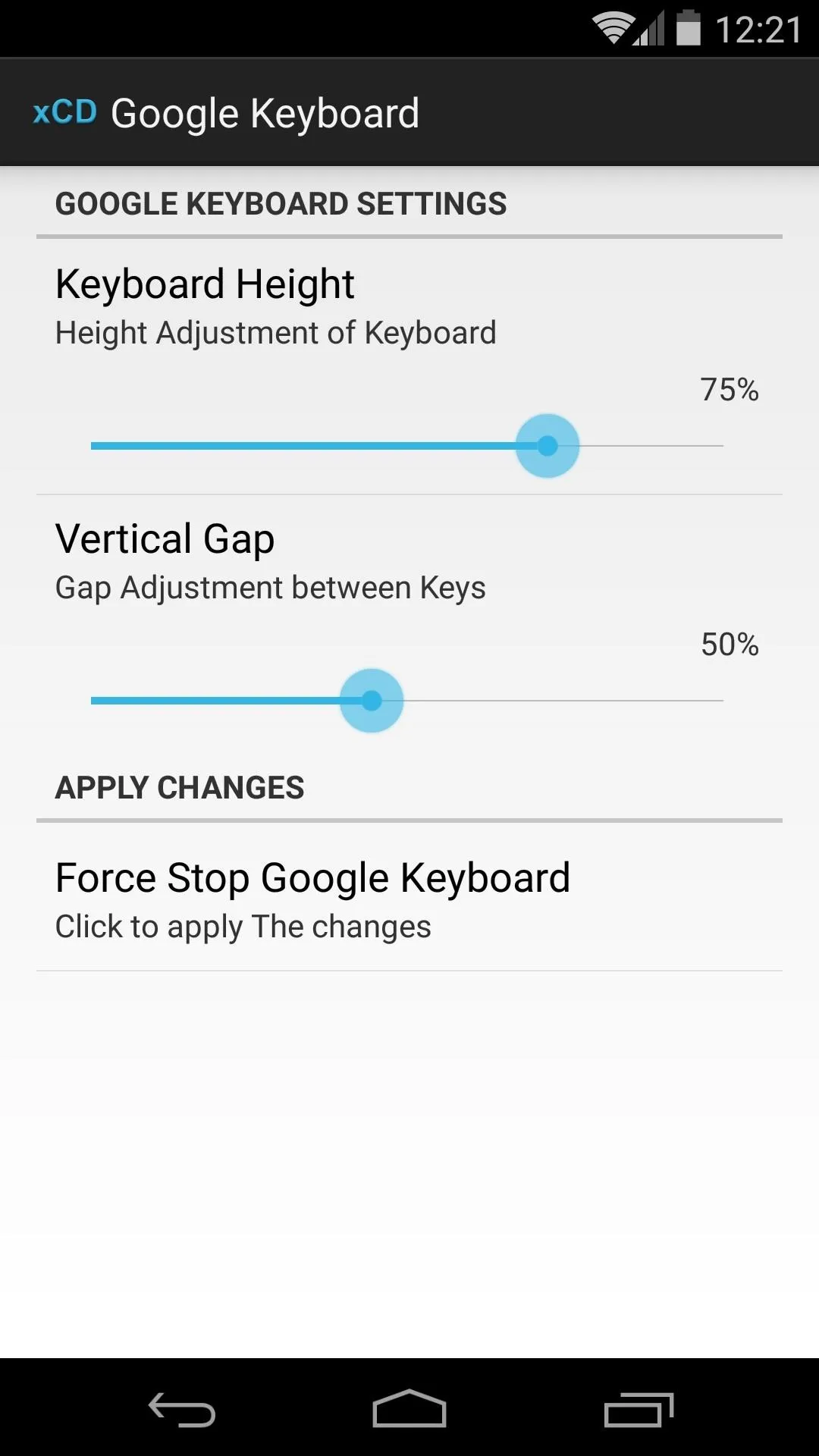This screenshot has height=1456, width=819.
Task: Select Force Stop Google Keyboard
Action: coord(409,901)
